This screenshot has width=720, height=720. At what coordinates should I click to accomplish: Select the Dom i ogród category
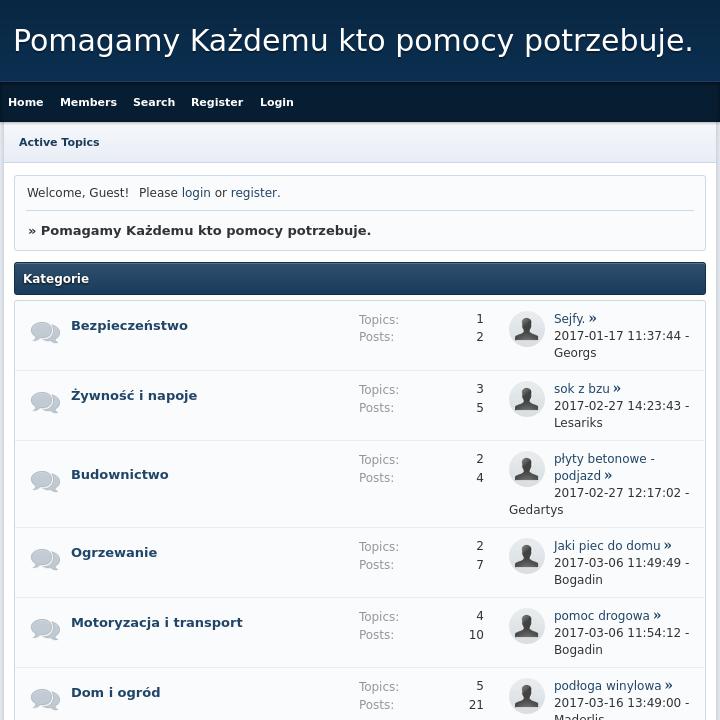(x=115, y=693)
